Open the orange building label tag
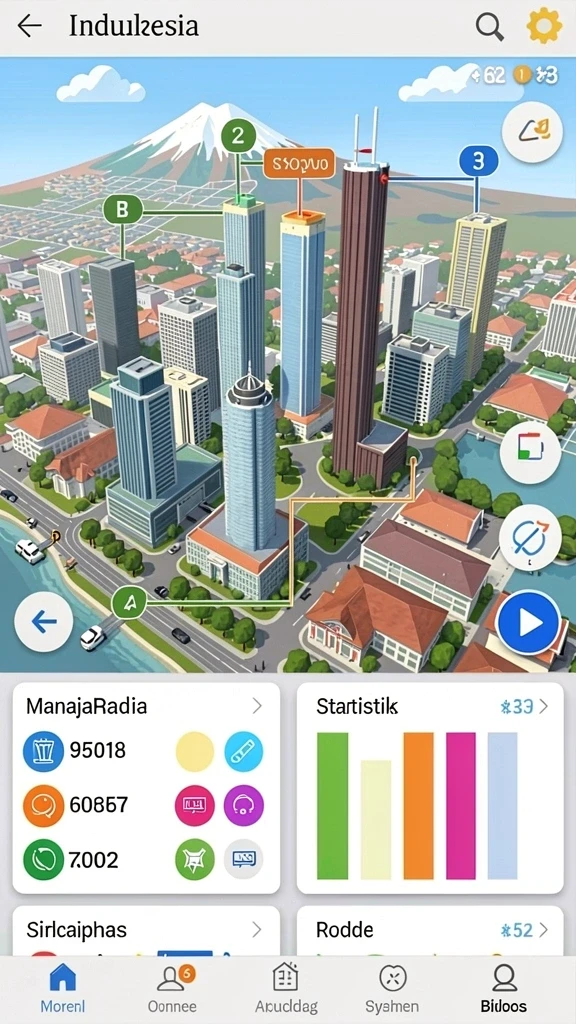This screenshot has height=1024, width=576. point(299,163)
